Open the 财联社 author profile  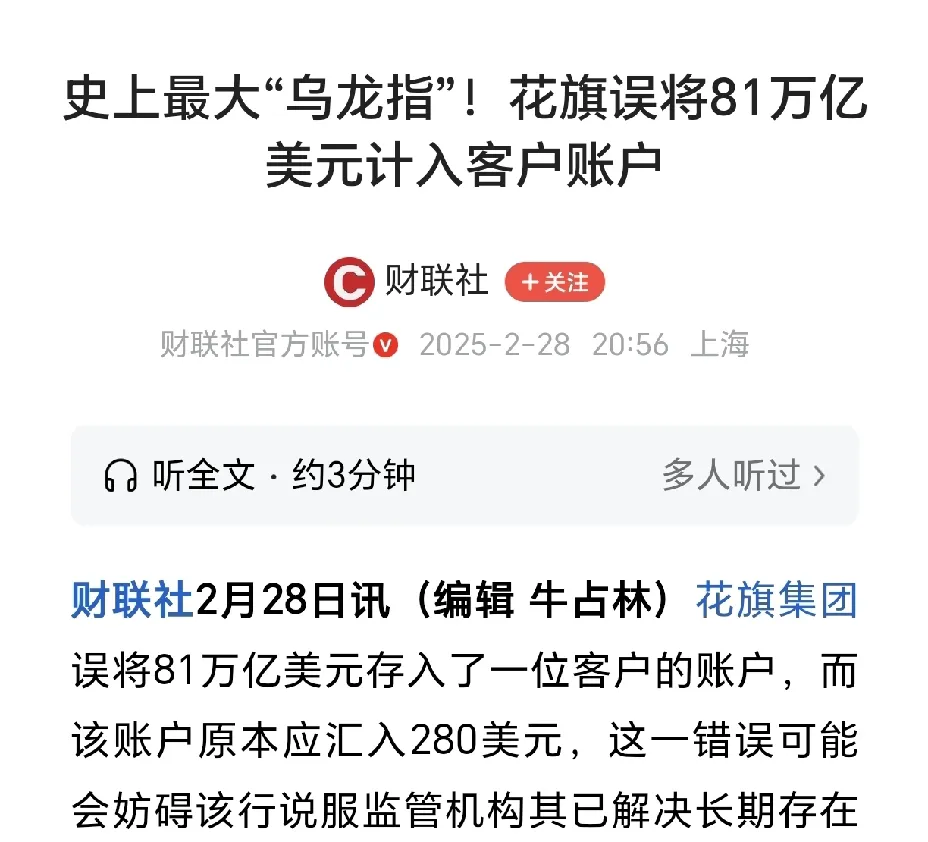tap(436, 282)
